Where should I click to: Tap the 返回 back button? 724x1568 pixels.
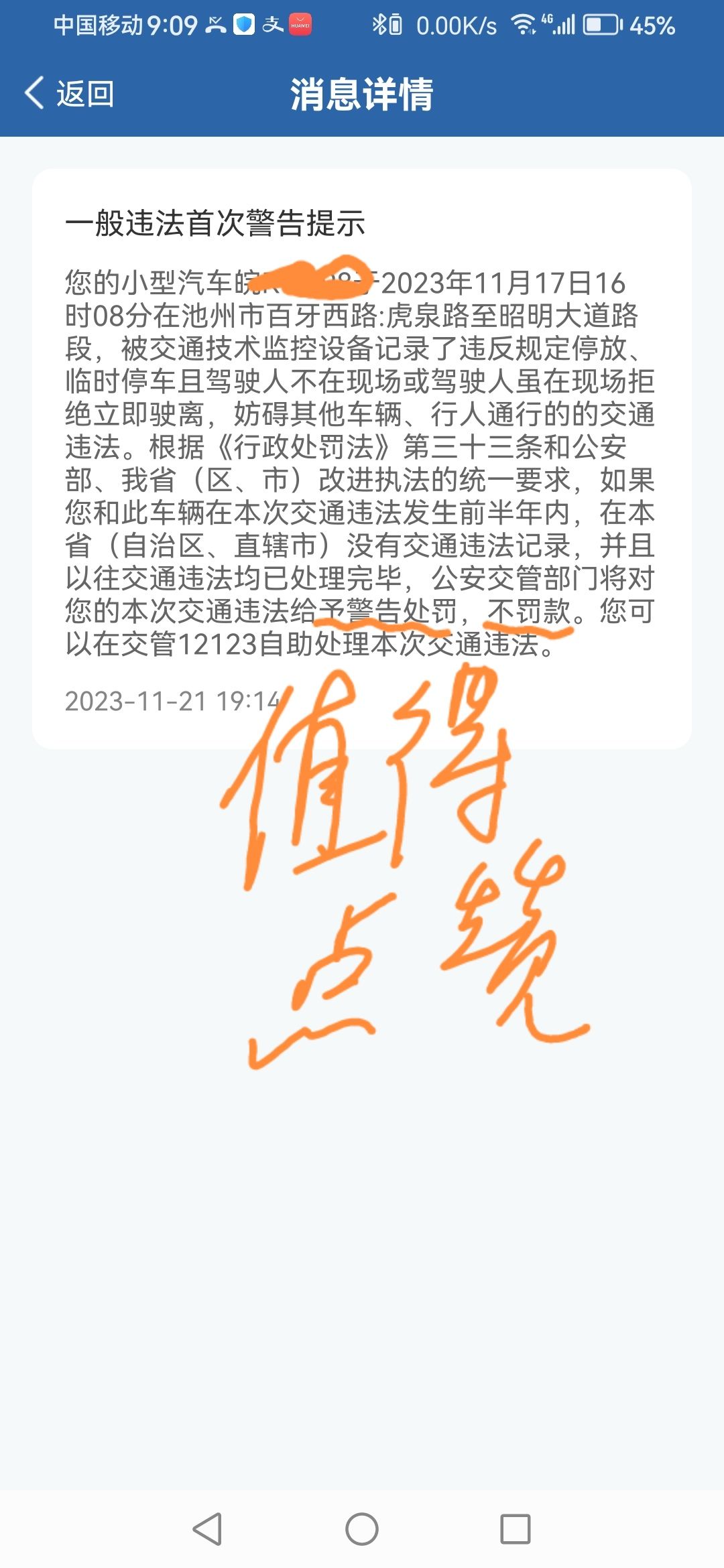point(70,94)
